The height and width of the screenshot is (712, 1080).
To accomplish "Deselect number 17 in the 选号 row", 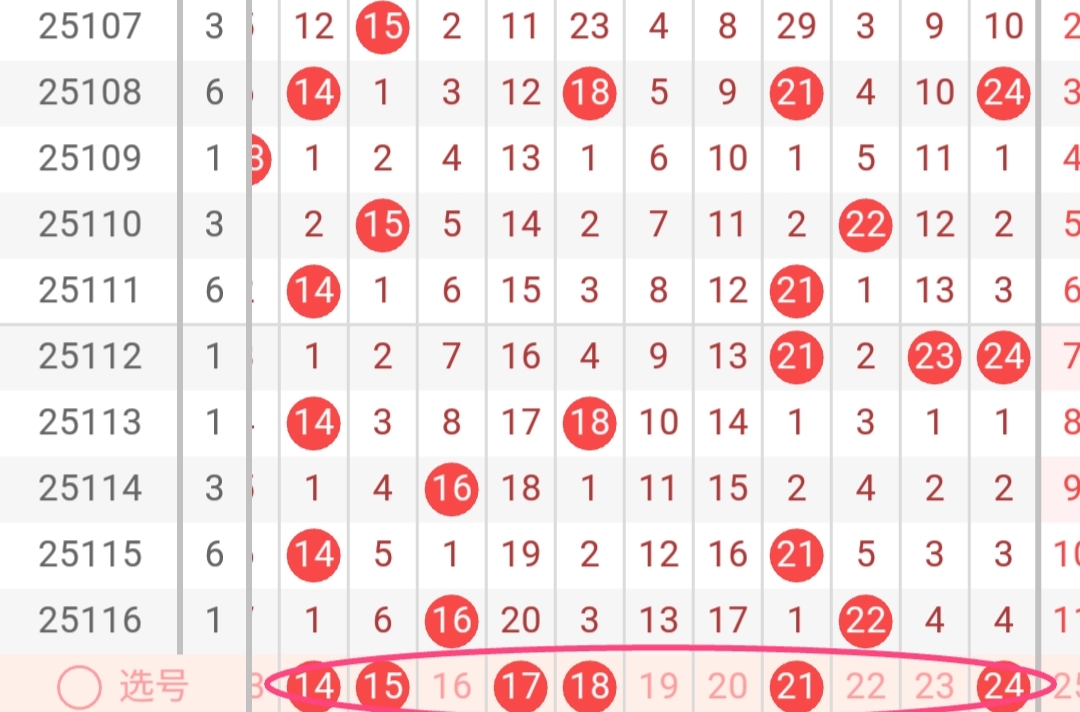I will point(521,687).
